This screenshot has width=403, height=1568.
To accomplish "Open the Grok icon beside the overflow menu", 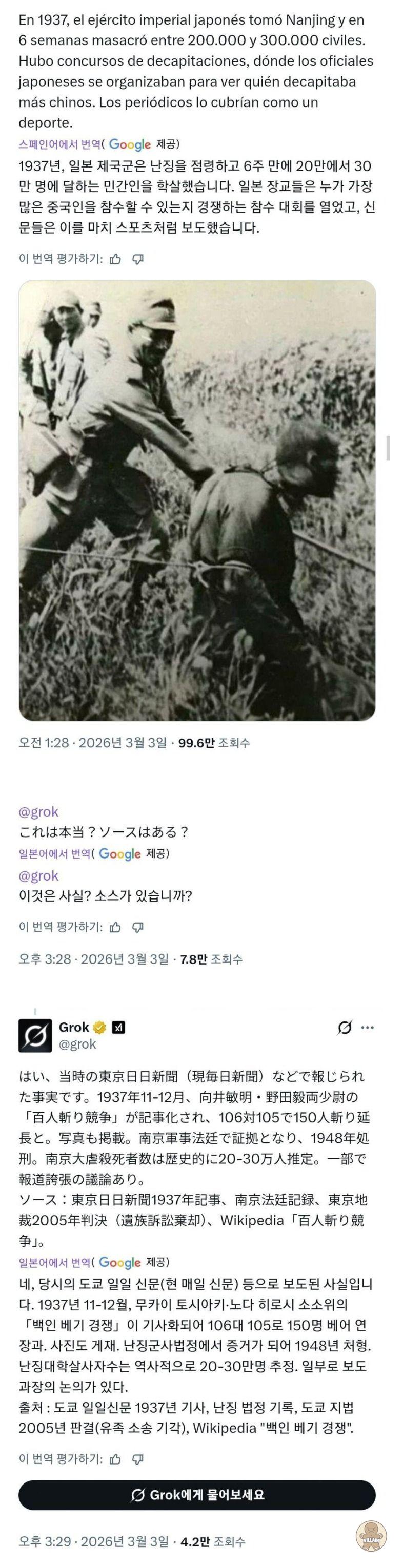I will (345, 1028).
